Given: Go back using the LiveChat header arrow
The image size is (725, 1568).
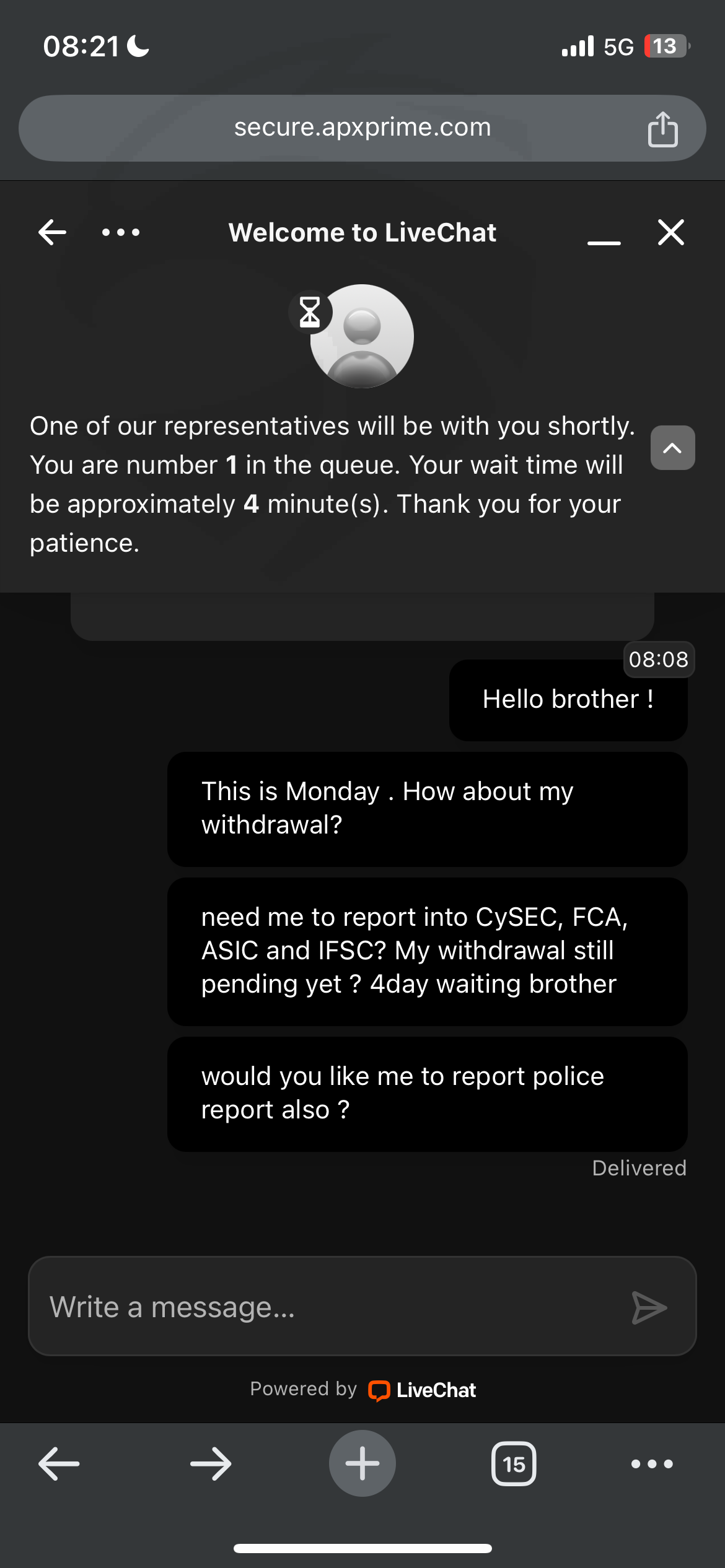Looking at the screenshot, I should [x=52, y=232].
